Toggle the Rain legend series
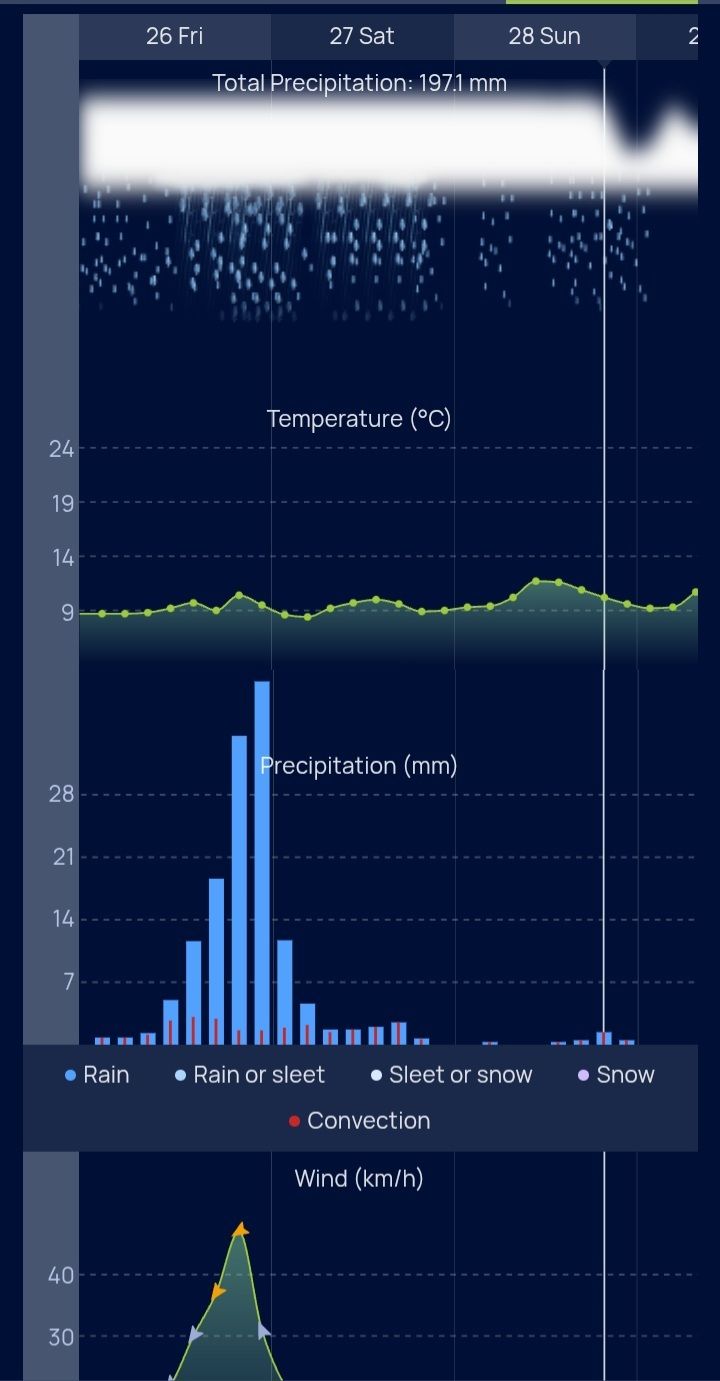The image size is (720, 1381). coord(97,1075)
